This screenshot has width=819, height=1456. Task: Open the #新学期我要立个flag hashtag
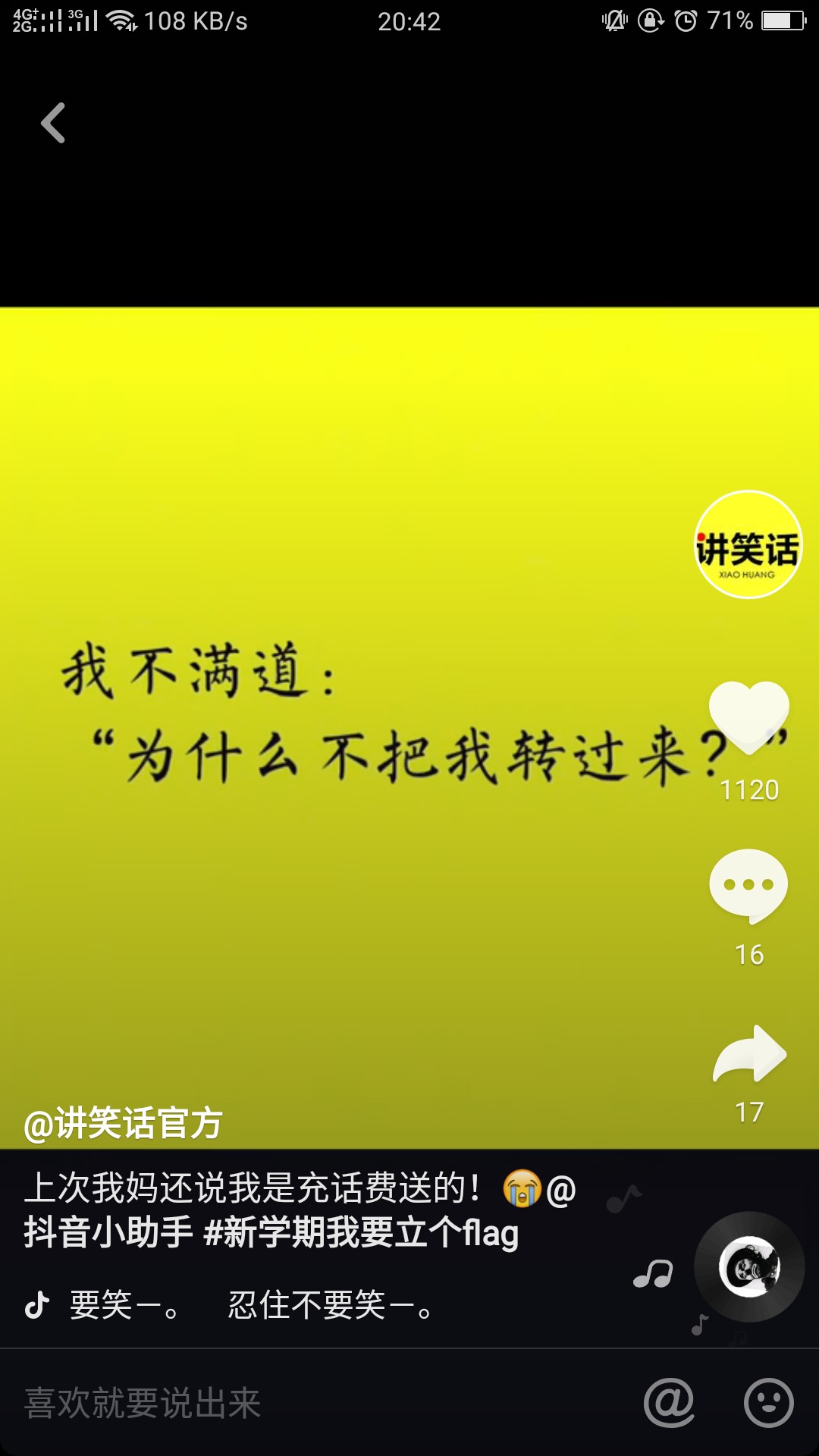click(362, 1233)
